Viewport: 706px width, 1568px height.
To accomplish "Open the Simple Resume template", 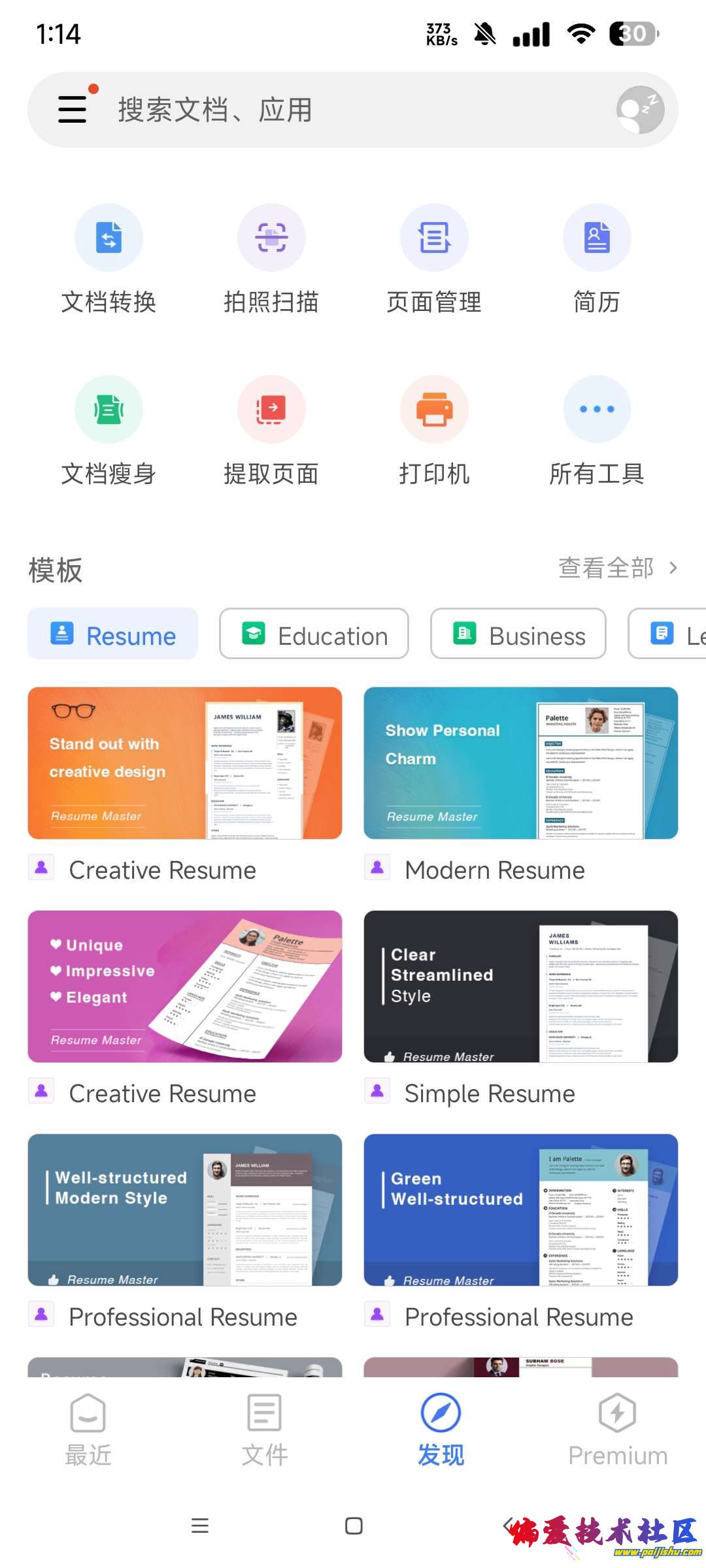I will [x=520, y=987].
